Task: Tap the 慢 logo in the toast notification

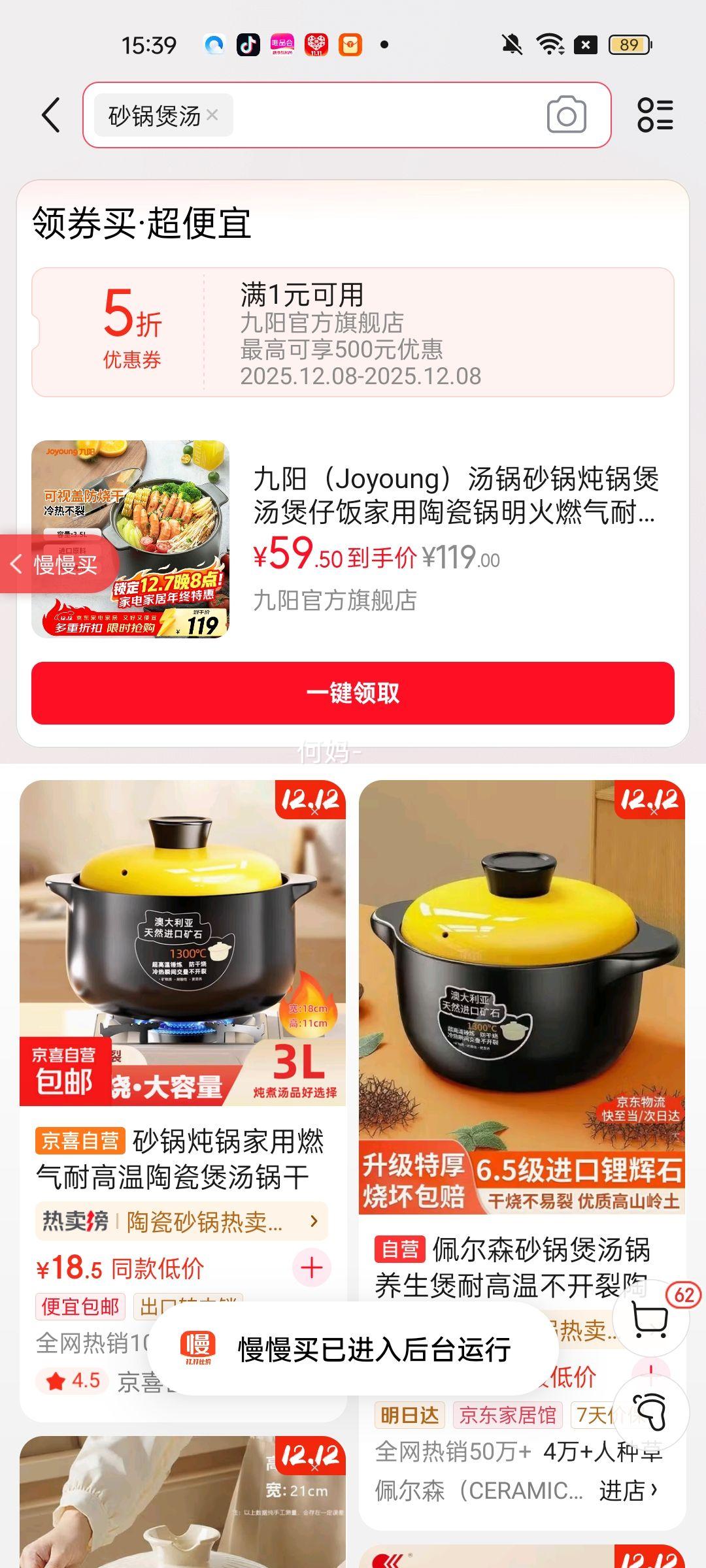Action: [x=197, y=1348]
